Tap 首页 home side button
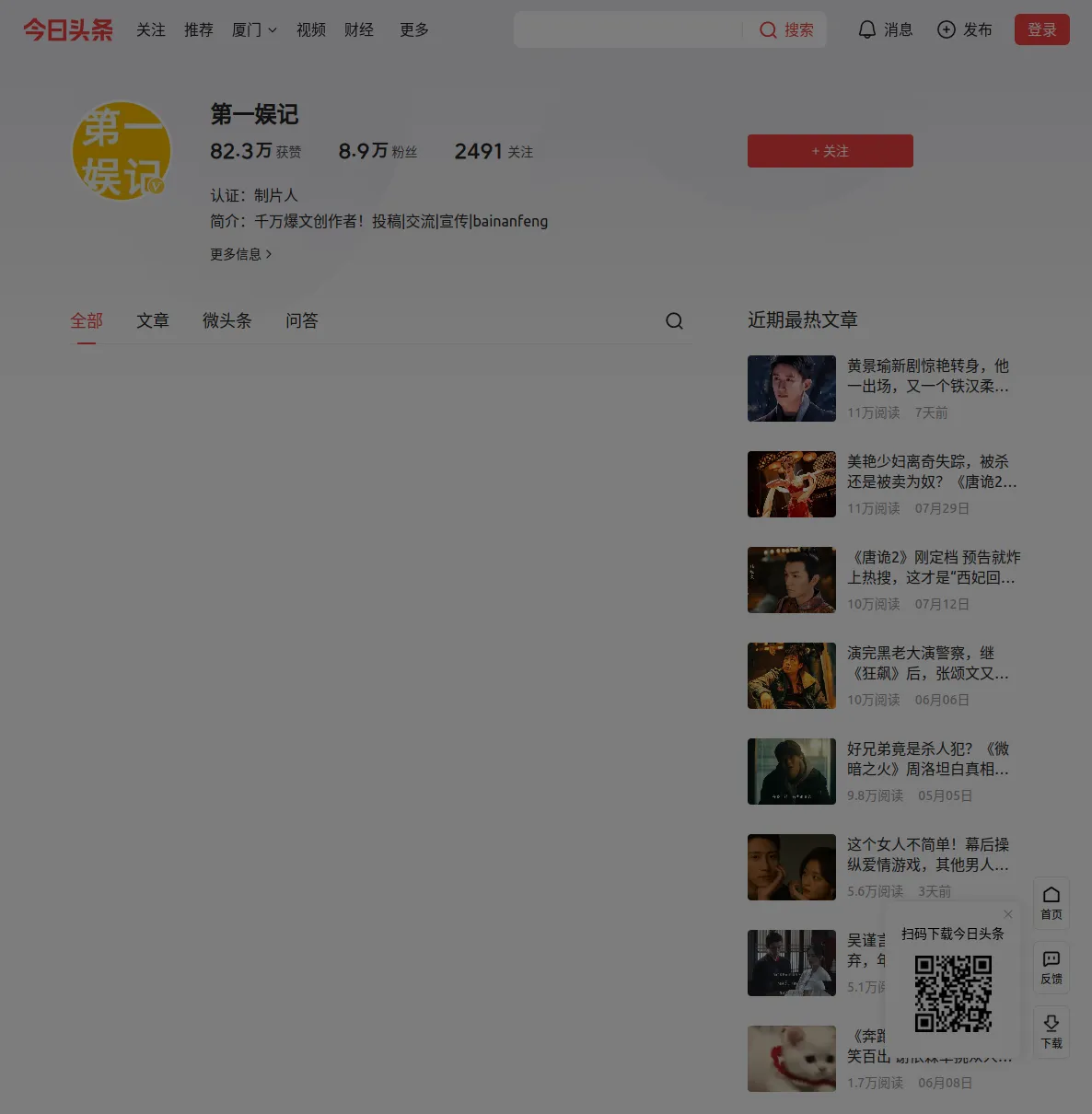This screenshot has width=1092, height=1114. [1051, 902]
